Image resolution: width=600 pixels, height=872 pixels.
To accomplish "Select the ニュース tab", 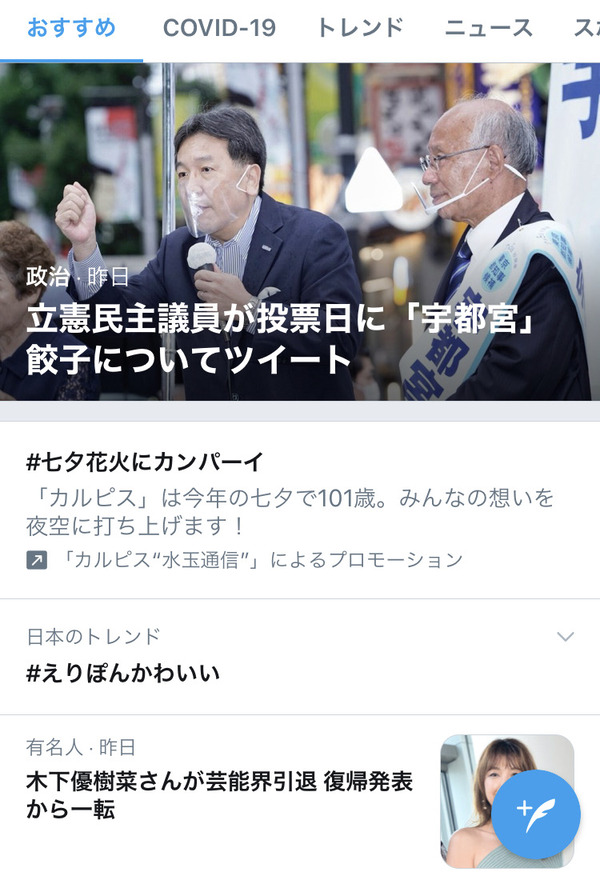I will pos(489,28).
